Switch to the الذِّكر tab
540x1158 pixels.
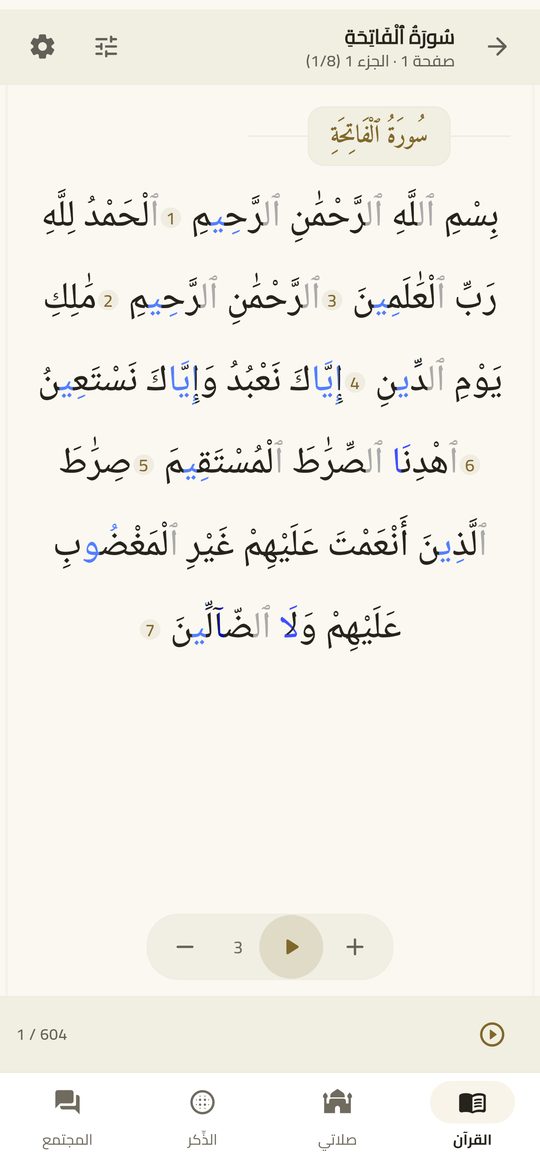pyautogui.click(x=202, y=1118)
